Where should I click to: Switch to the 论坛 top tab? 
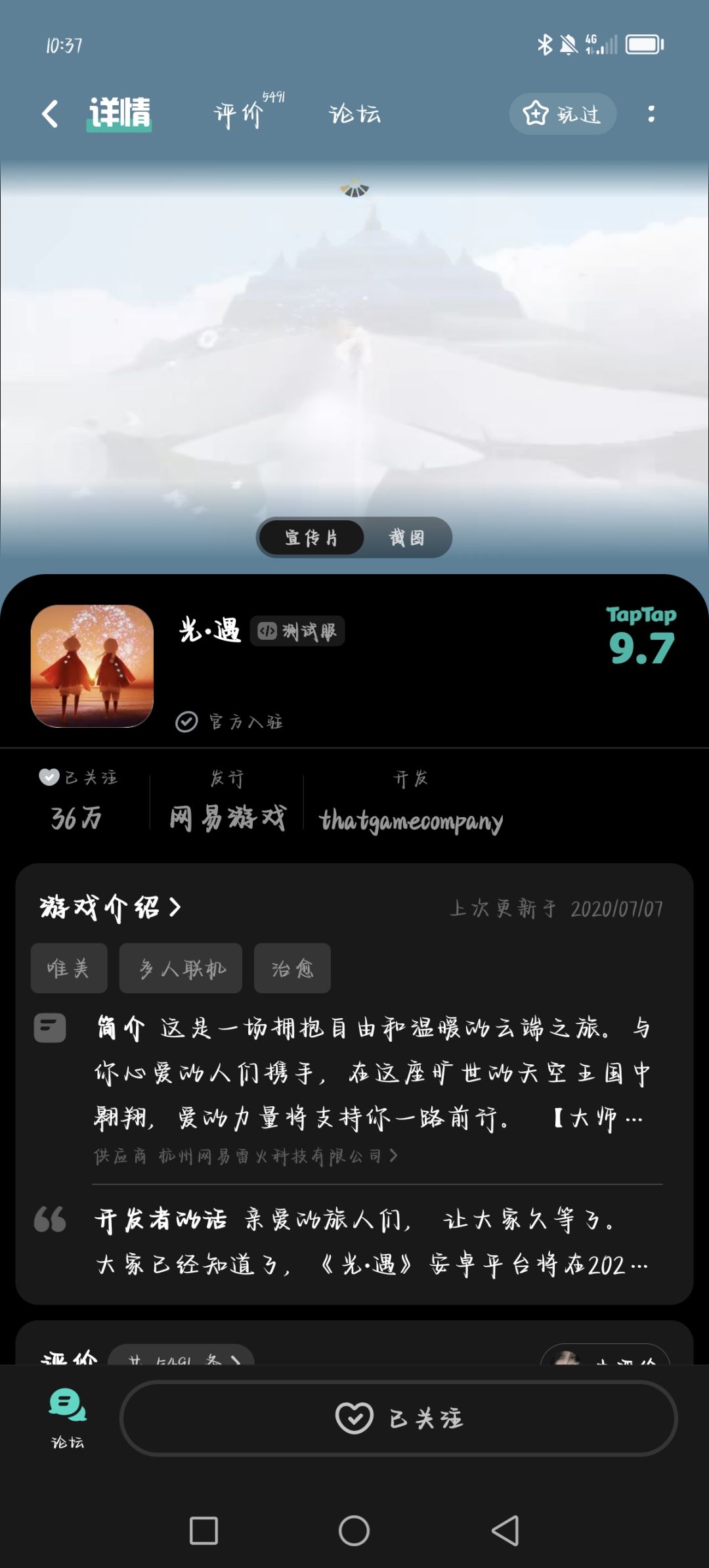click(x=354, y=114)
